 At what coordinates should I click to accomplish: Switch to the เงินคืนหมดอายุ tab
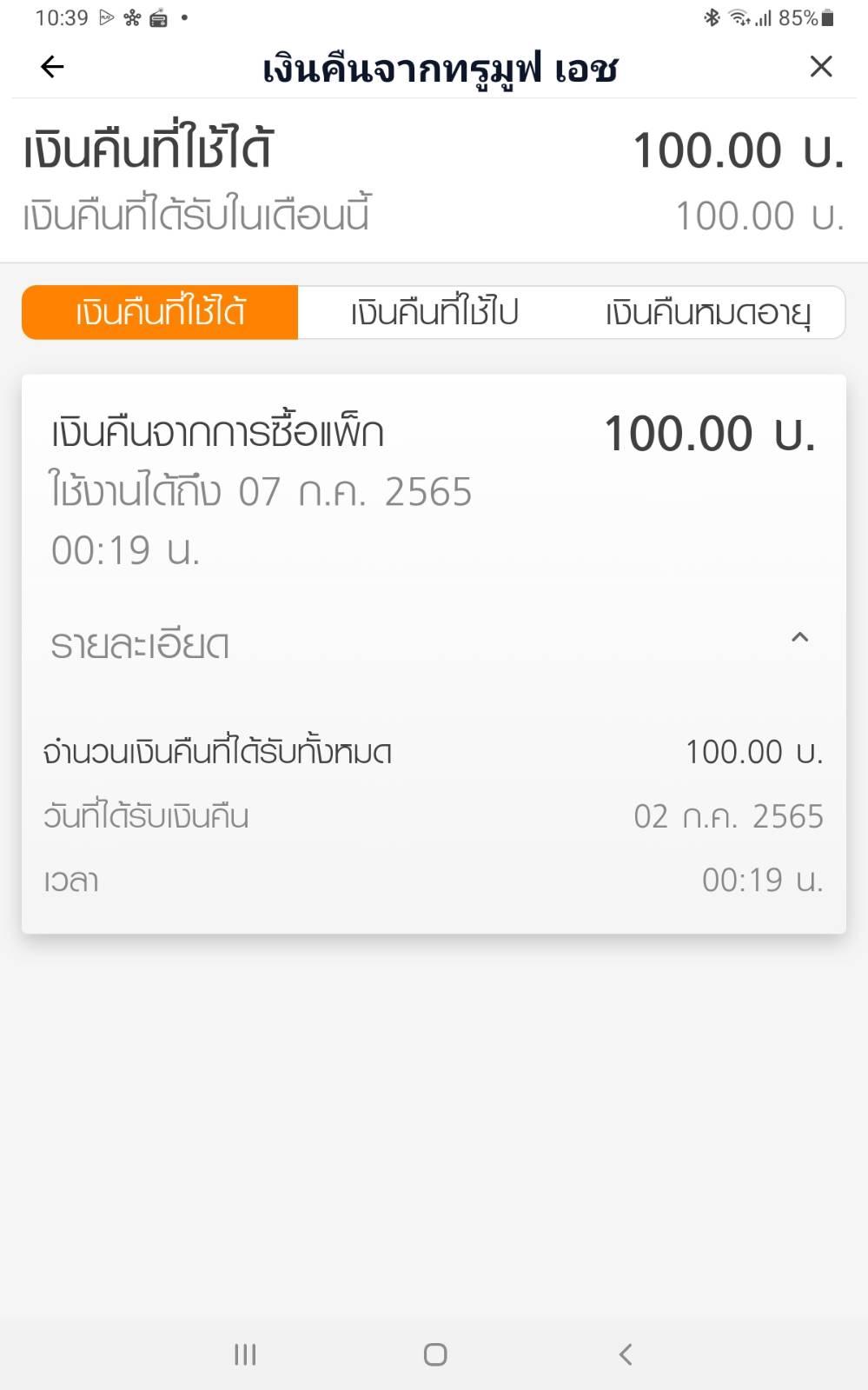pyautogui.click(x=708, y=312)
